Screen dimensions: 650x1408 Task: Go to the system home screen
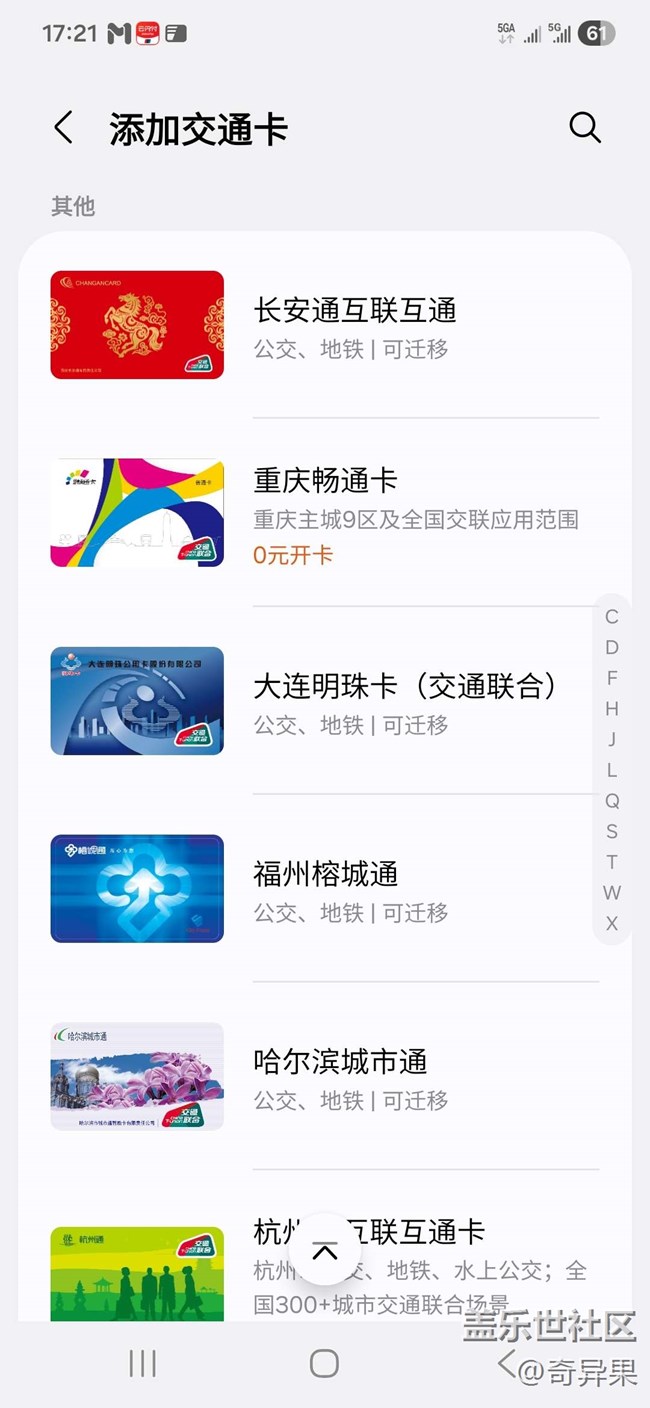coord(324,1363)
